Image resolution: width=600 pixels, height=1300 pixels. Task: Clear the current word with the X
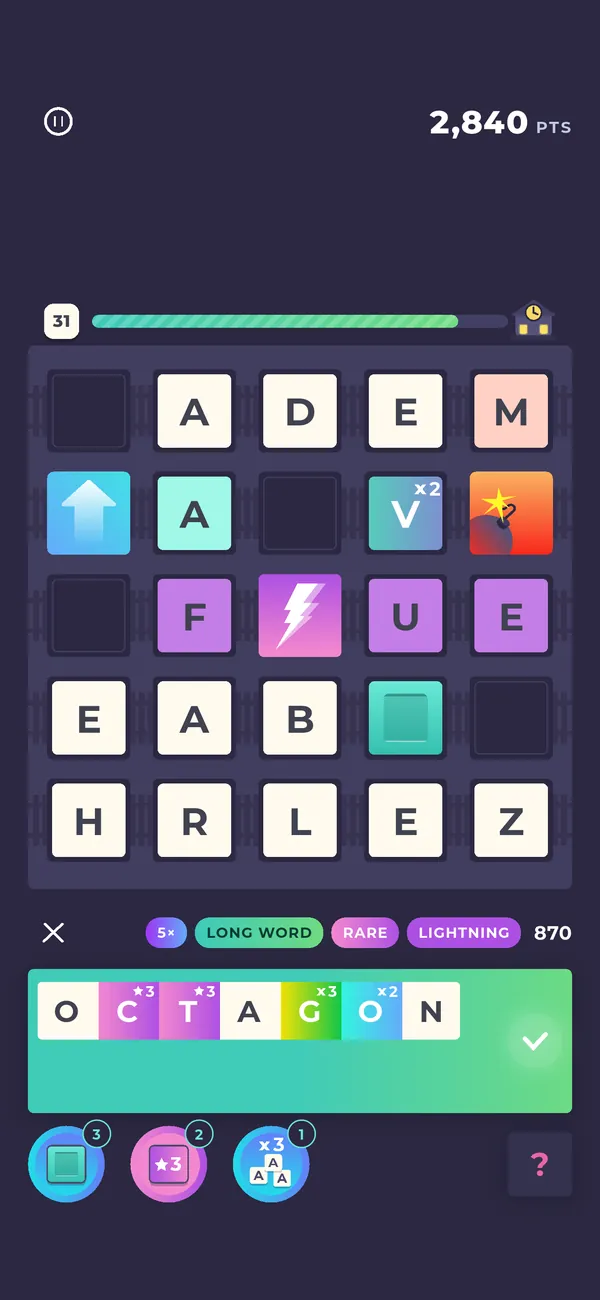(53, 933)
